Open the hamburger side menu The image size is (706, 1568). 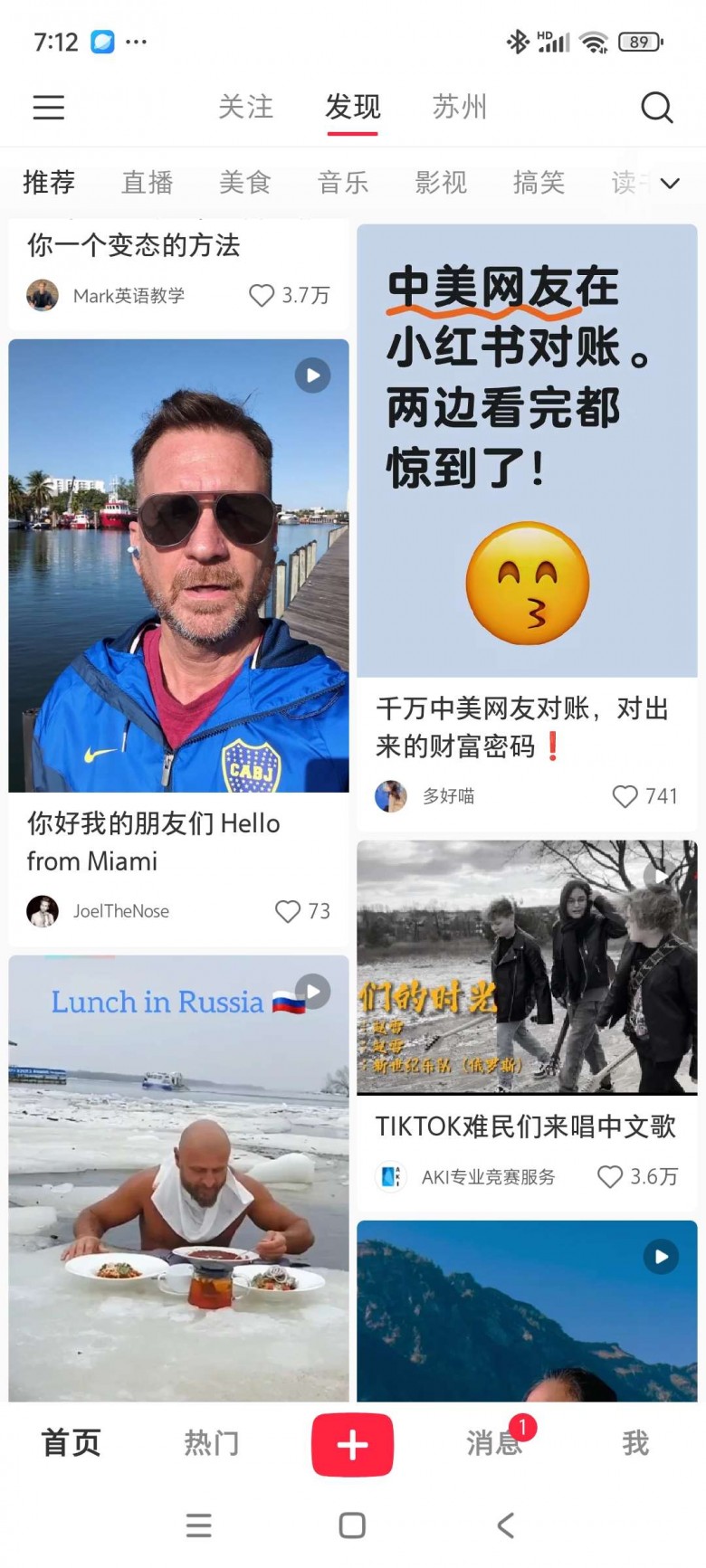coord(49,108)
